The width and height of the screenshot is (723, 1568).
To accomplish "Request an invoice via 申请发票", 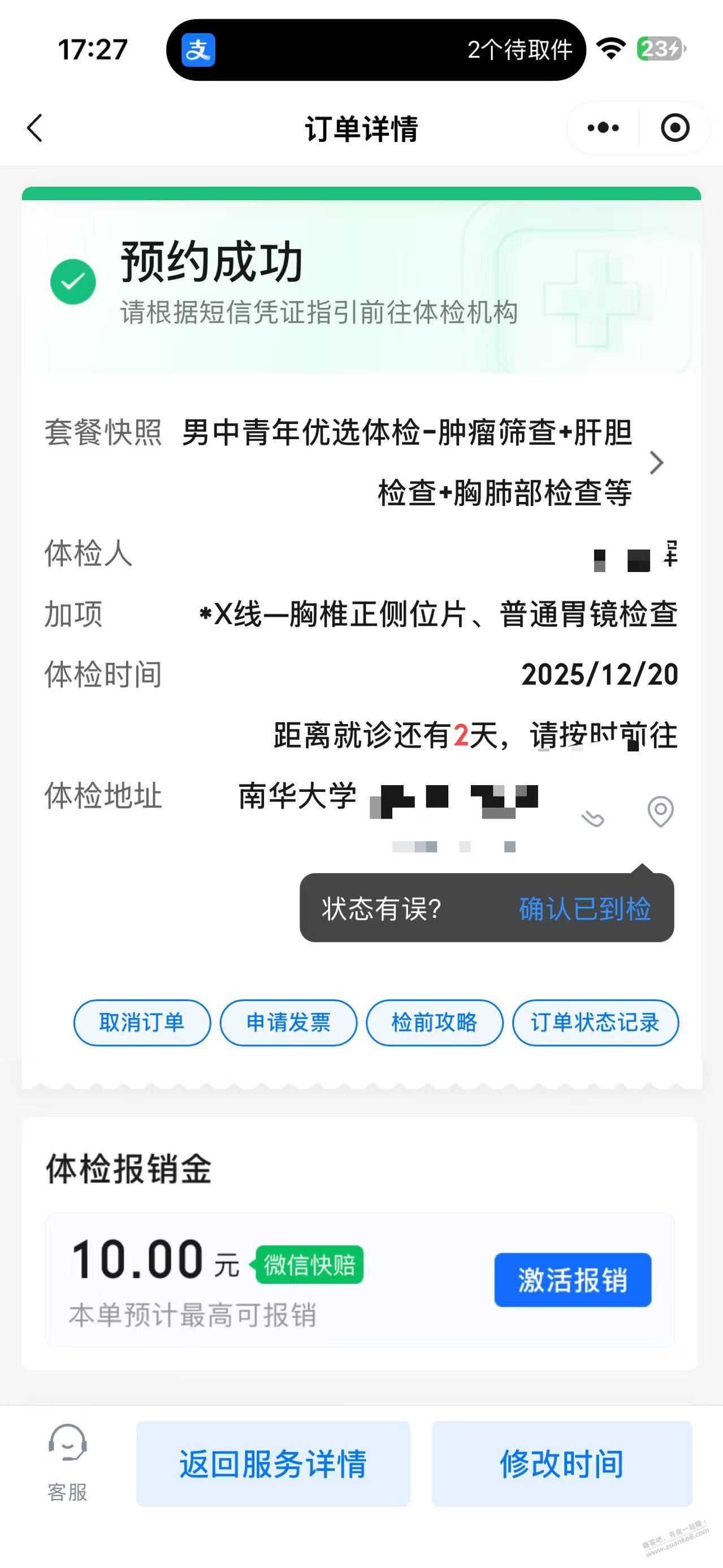I will 288,1023.
